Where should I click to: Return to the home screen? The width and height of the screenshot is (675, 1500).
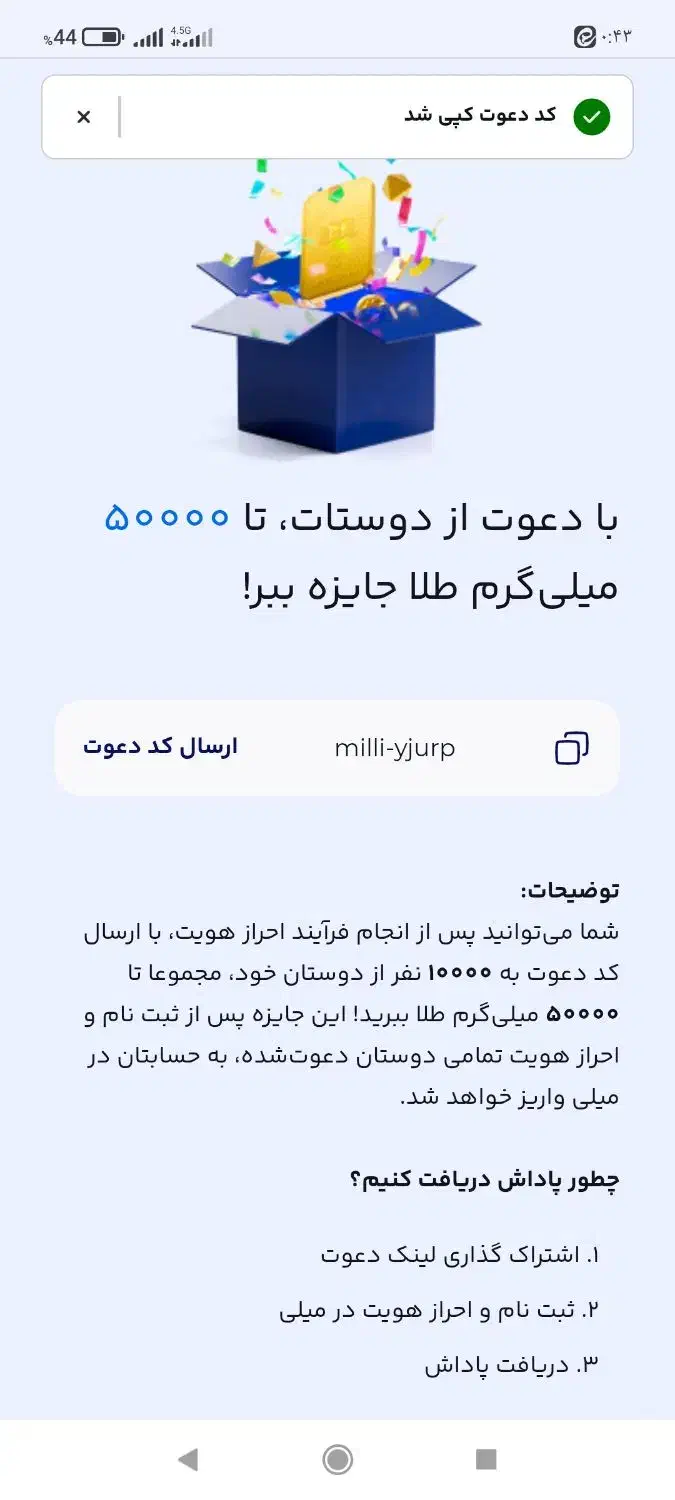tap(338, 1460)
